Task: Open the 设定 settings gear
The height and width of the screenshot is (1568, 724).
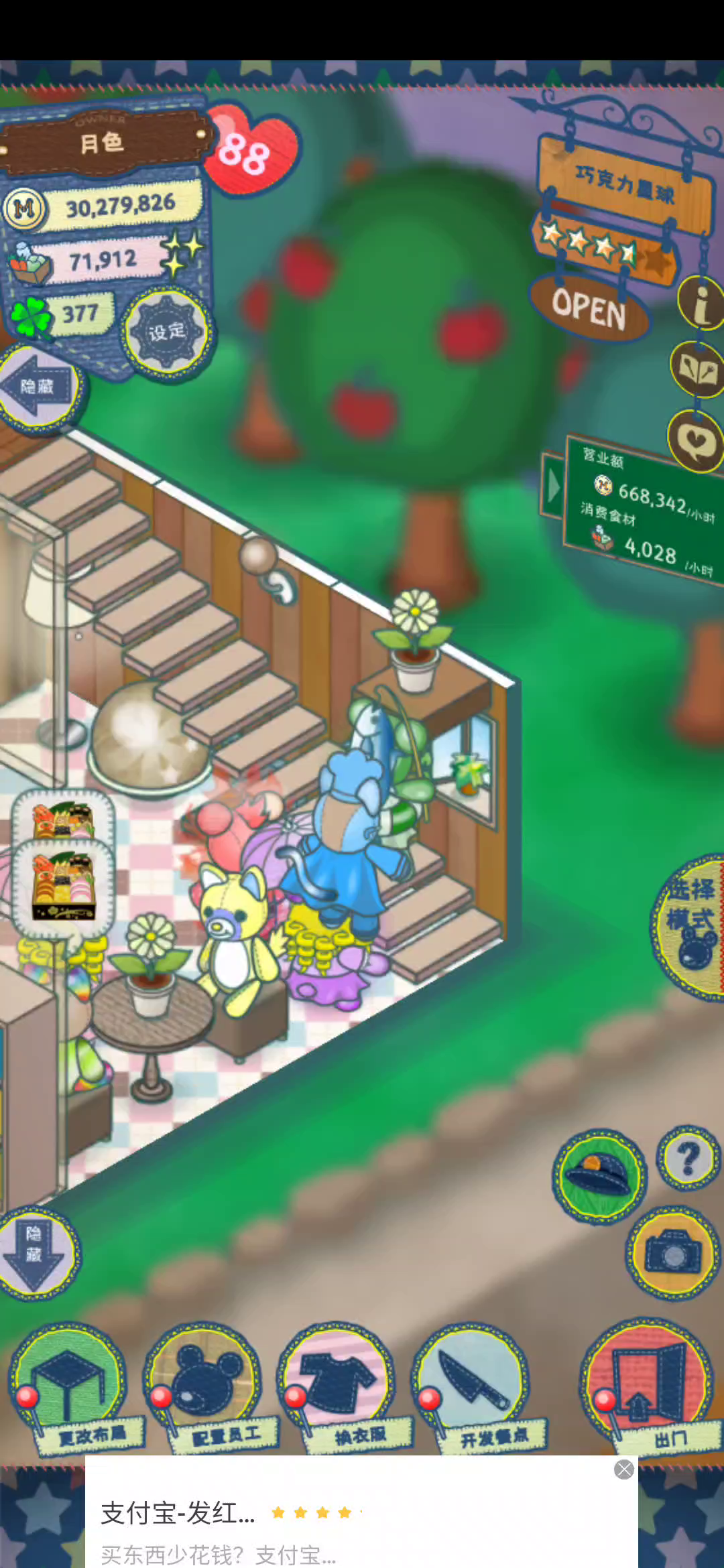Action: click(166, 332)
